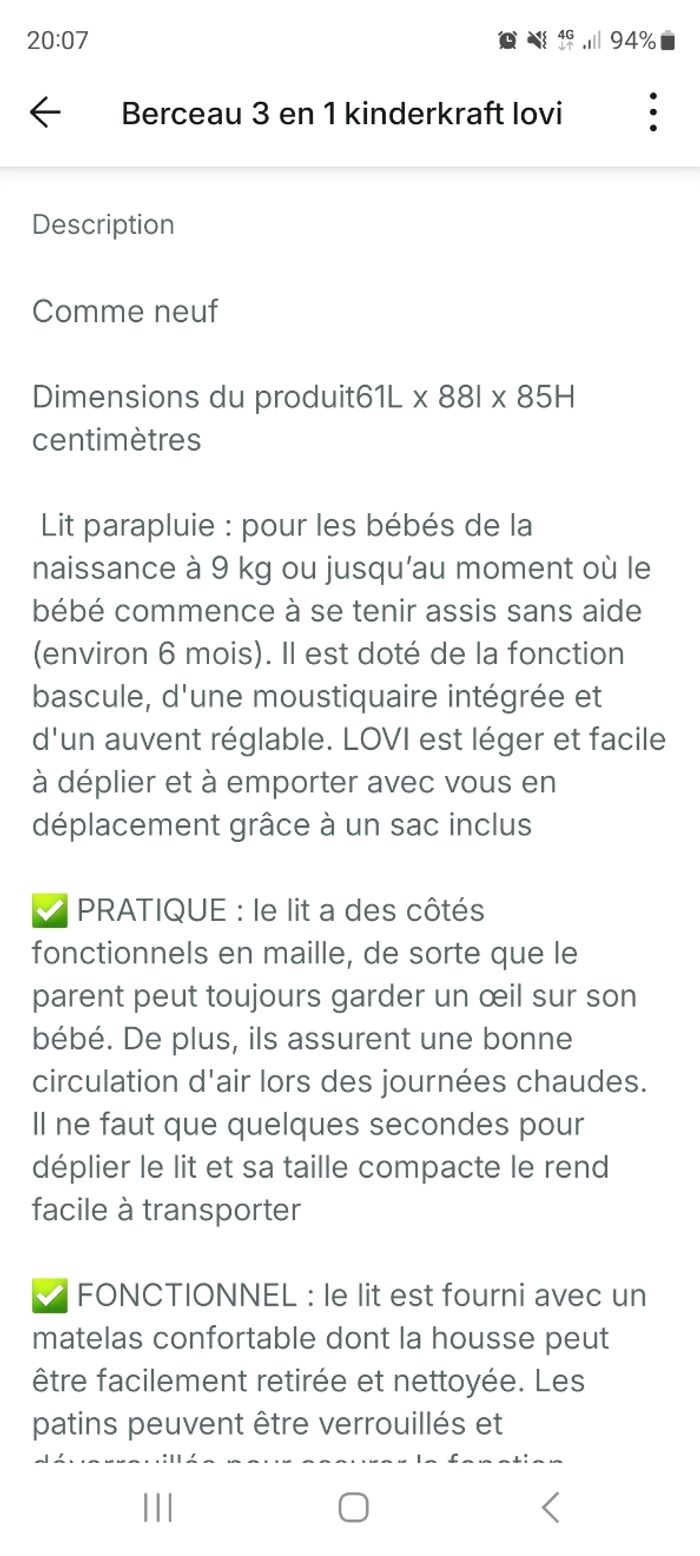Viewport: 700px width, 1556px height.
Task: Tap the system back button
Action: (x=549, y=1507)
